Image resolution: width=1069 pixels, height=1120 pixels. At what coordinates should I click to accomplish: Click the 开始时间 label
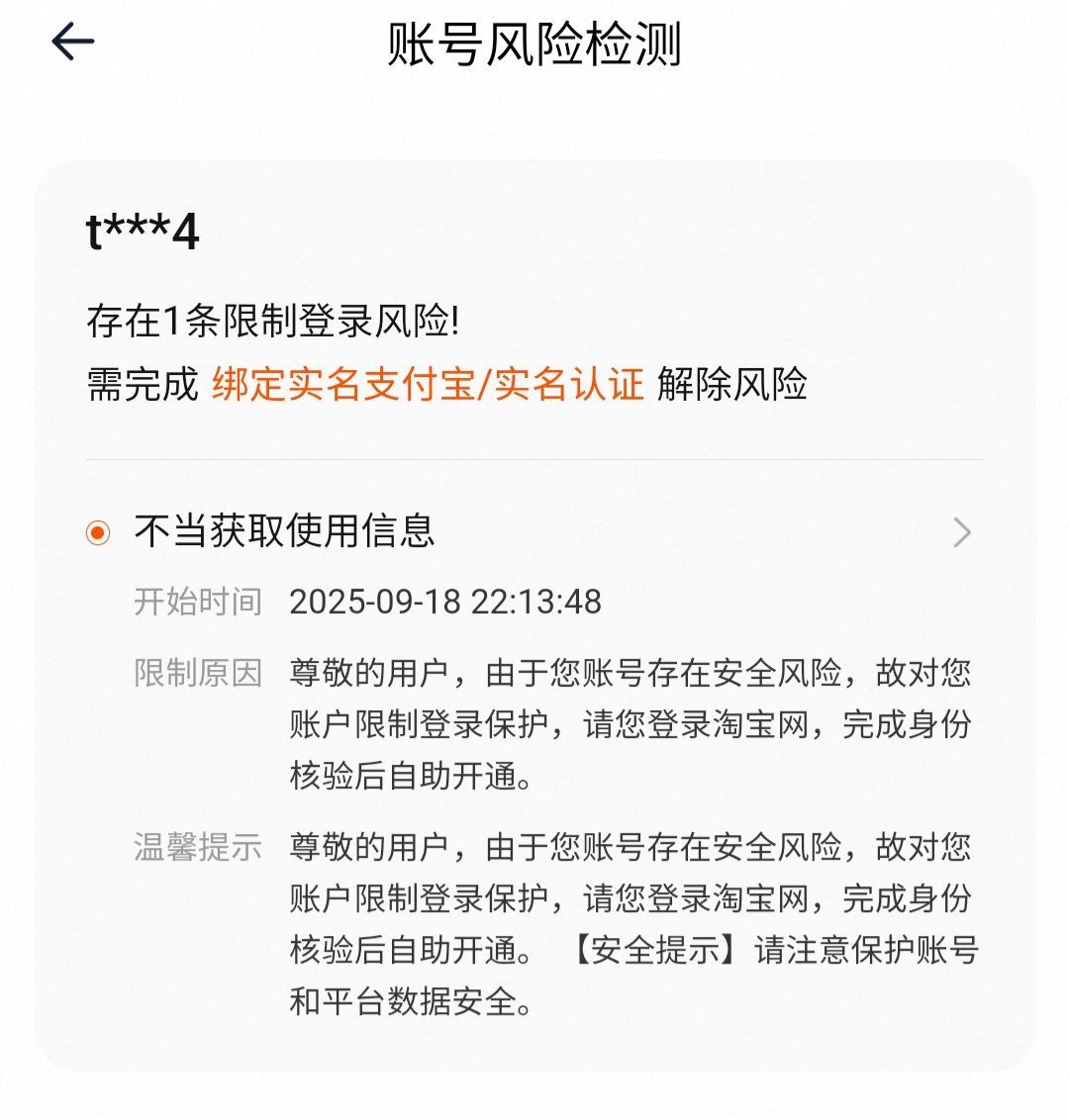[x=197, y=602]
